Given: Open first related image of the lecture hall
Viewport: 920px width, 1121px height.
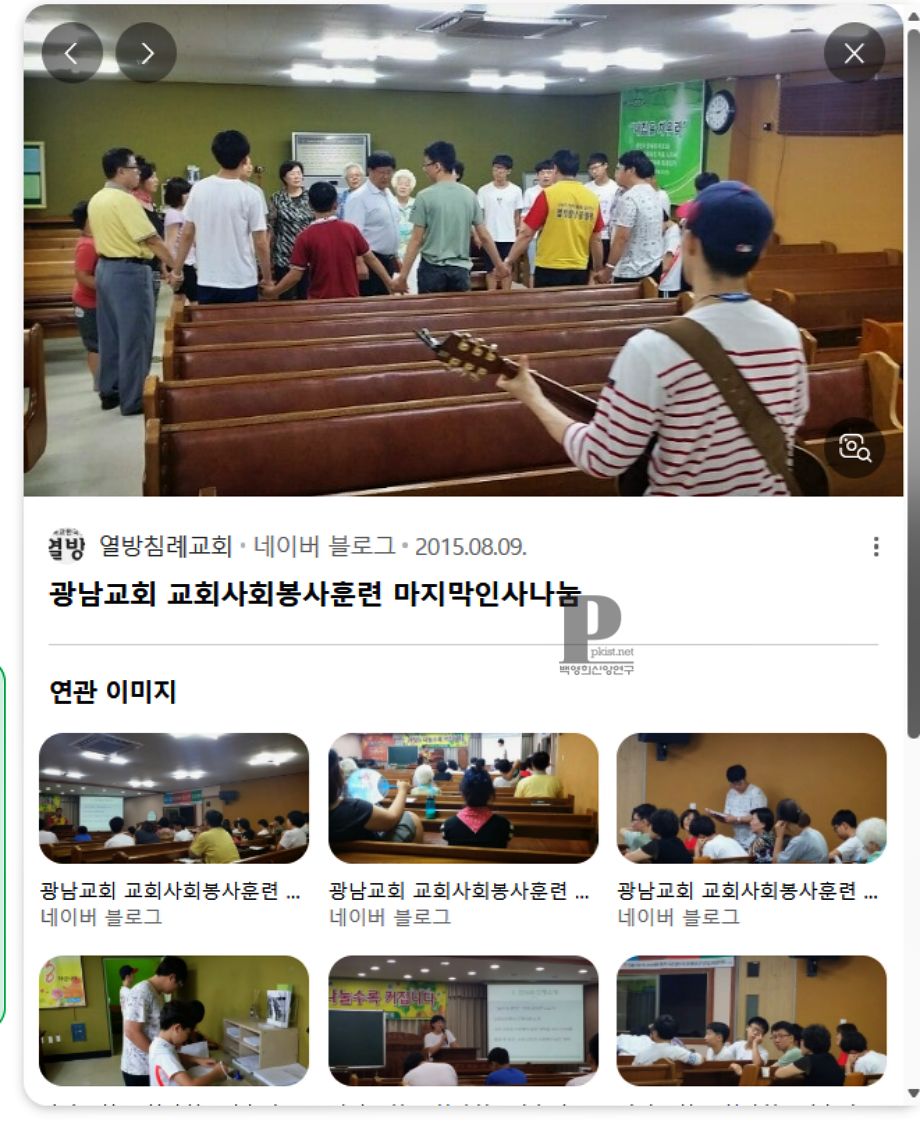Looking at the screenshot, I should click(174, 798).
